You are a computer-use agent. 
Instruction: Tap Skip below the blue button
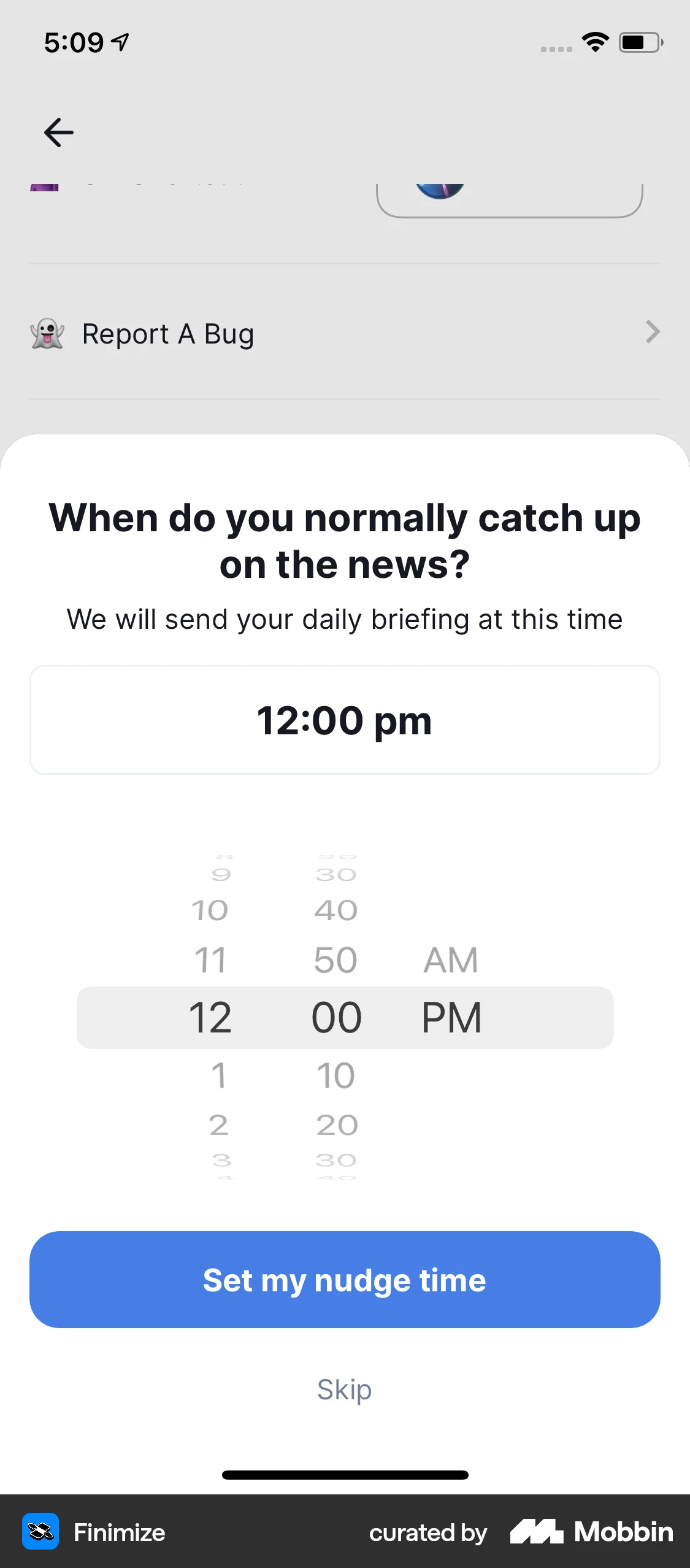click(x=344, y=1389)
